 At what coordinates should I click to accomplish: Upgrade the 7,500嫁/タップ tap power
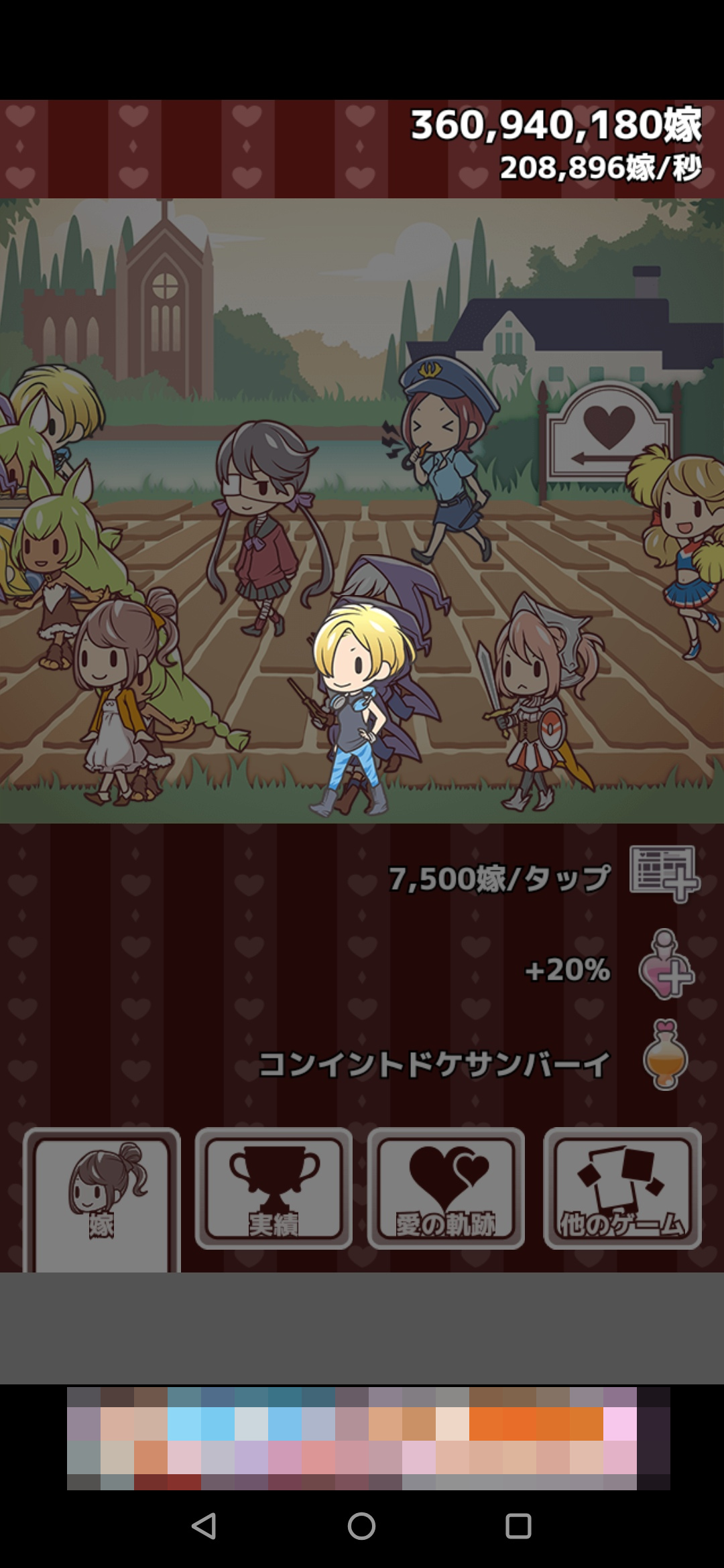pos(664,874)
